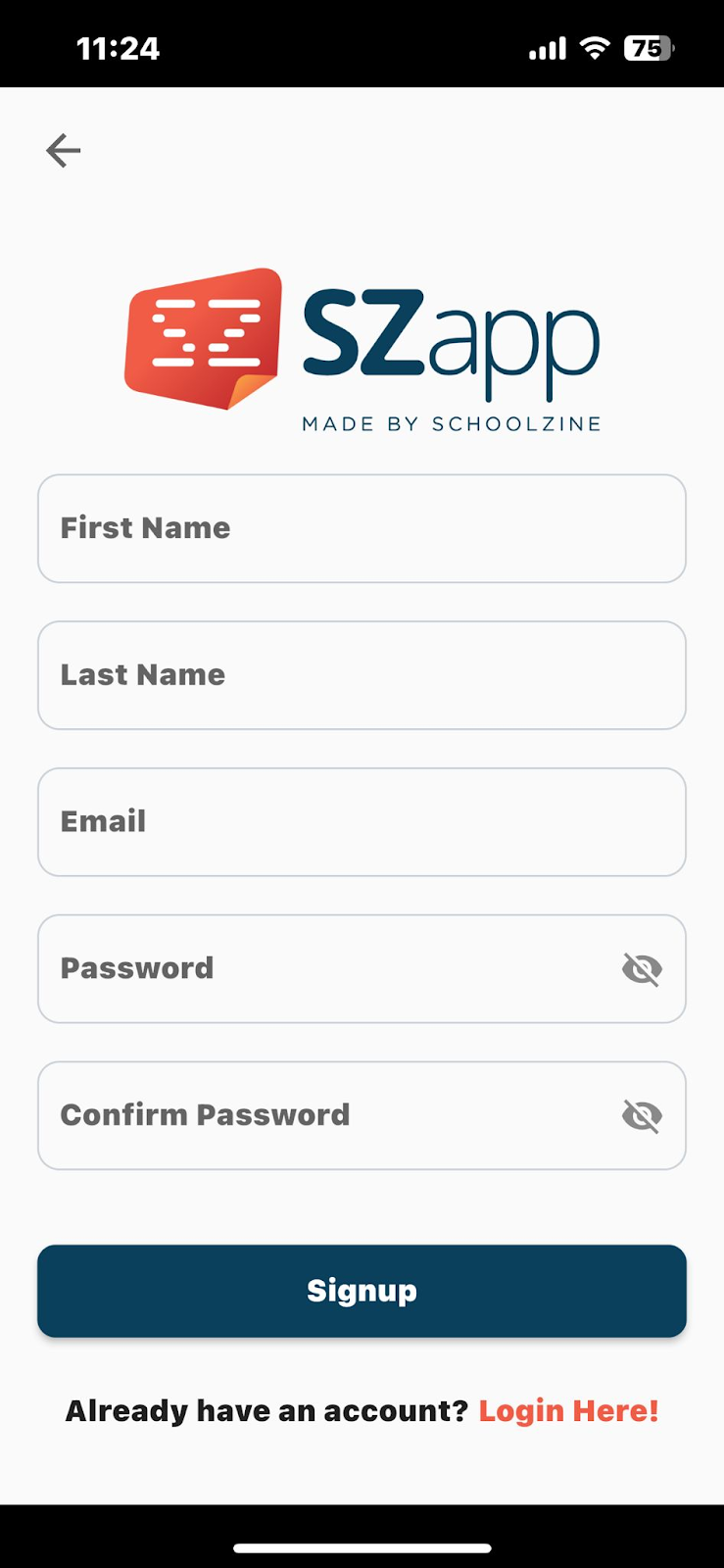Image resolution: width=724 pixels, height=1568 pixels.
Task: Tap the Email input field
Action: click(362, 822)
